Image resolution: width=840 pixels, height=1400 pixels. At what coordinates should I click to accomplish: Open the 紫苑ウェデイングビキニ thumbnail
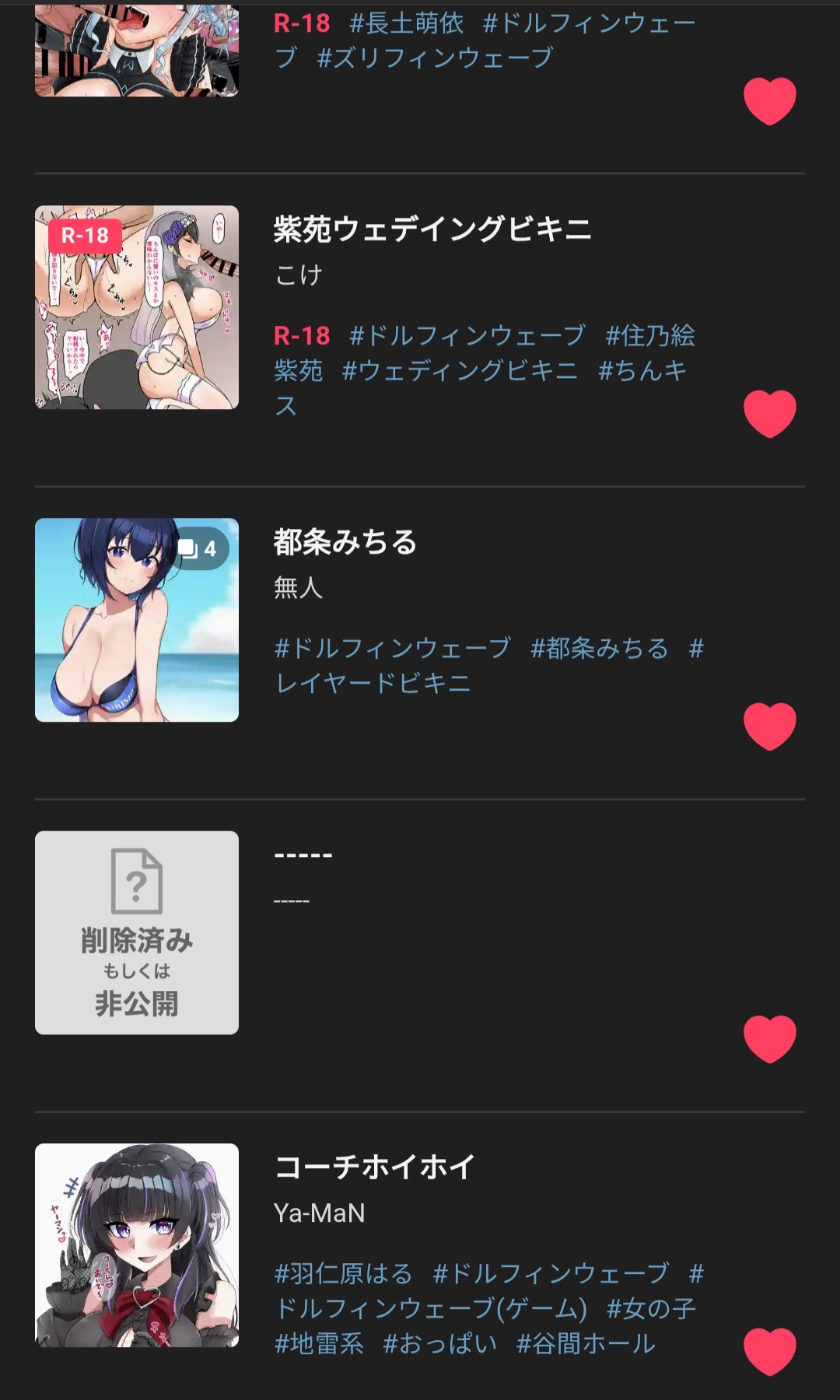(137, 307)
